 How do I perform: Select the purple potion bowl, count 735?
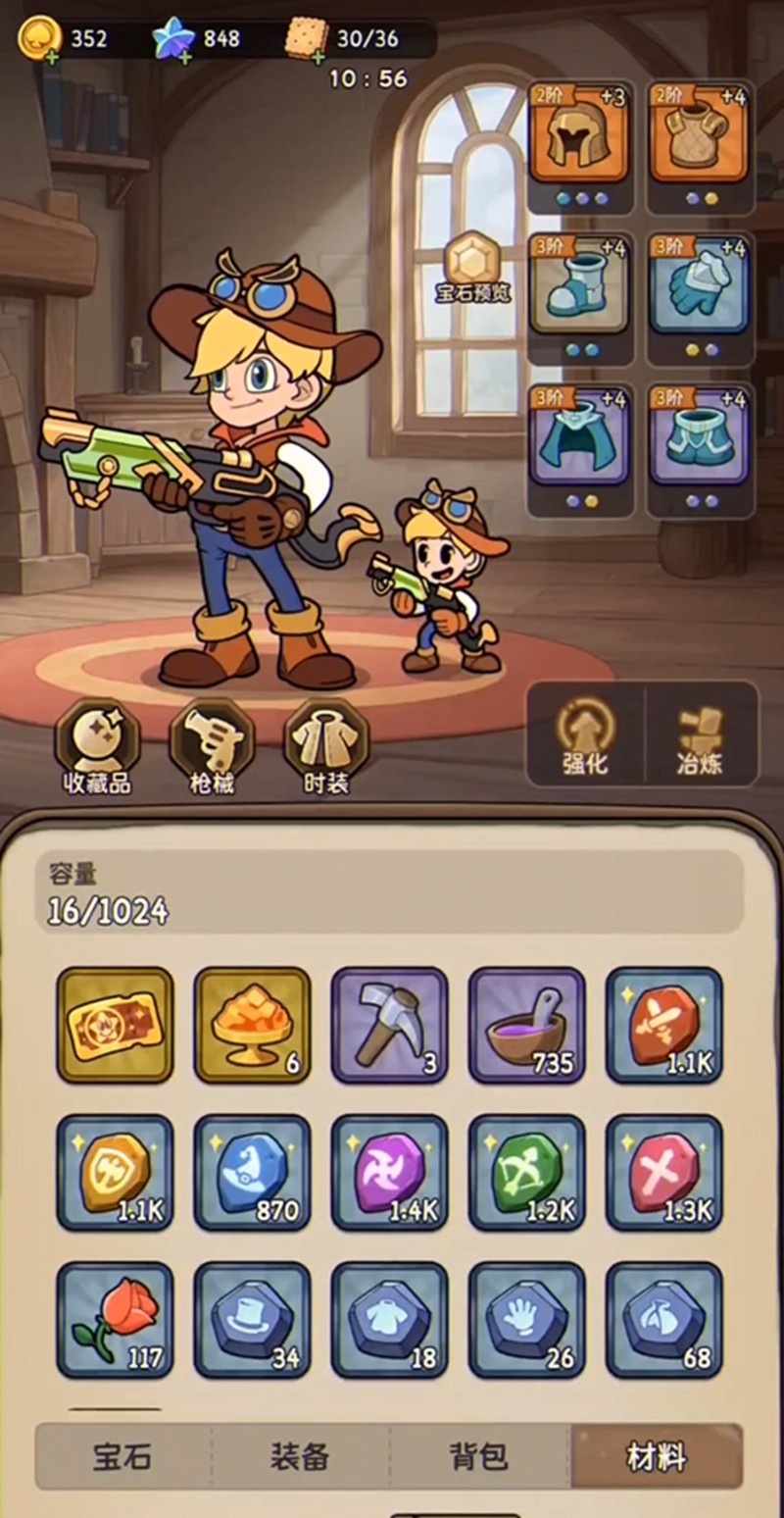coord(526,1025)
